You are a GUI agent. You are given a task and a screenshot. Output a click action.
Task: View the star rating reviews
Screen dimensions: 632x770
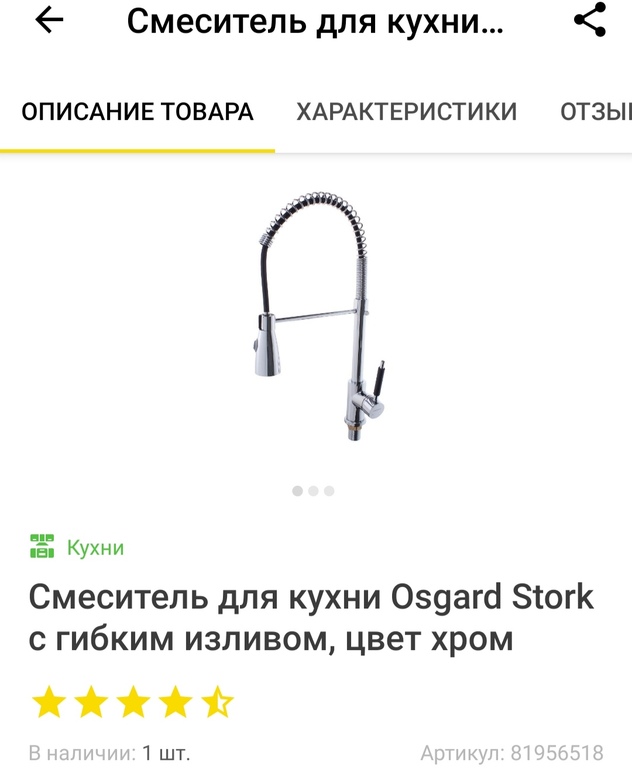pos(132,703)
